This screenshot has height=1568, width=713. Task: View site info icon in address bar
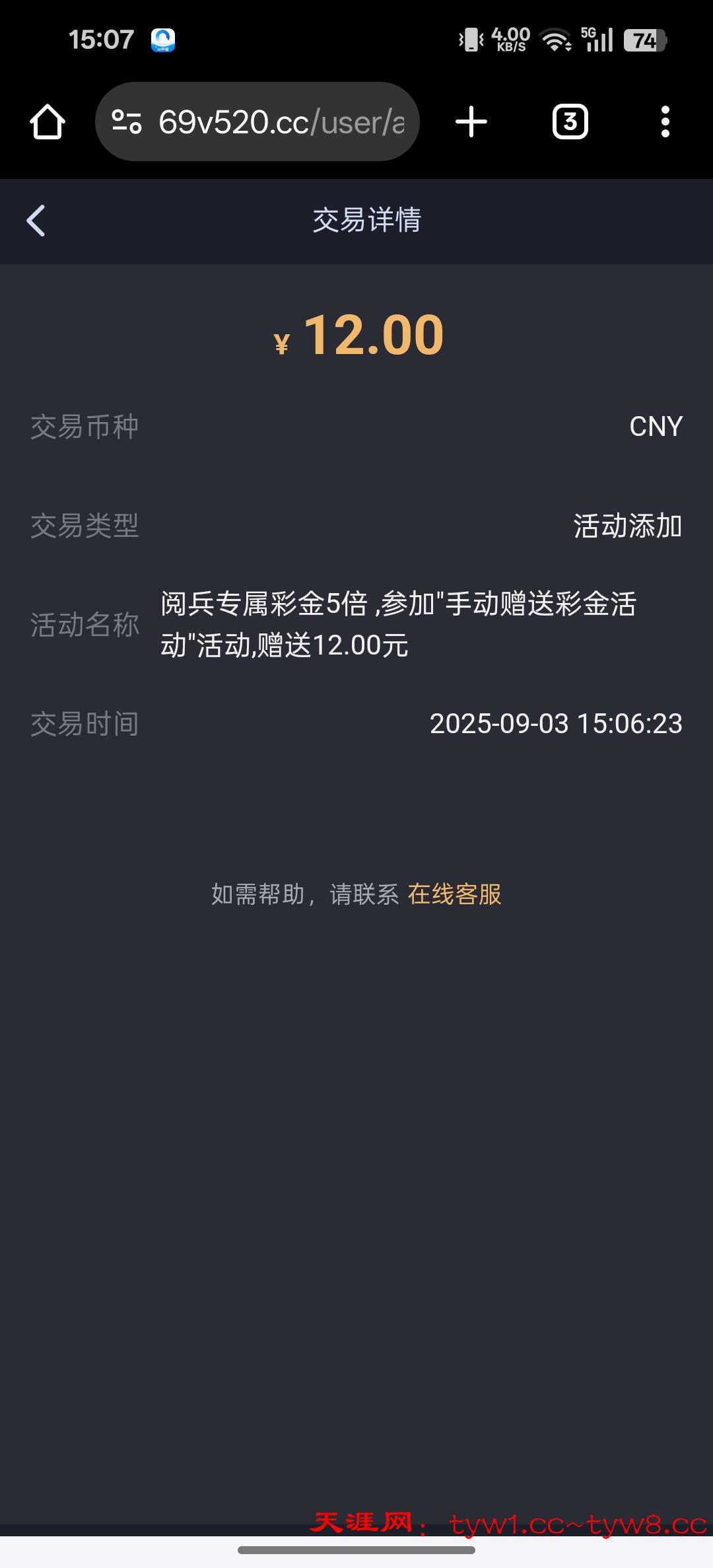(127, 122)
